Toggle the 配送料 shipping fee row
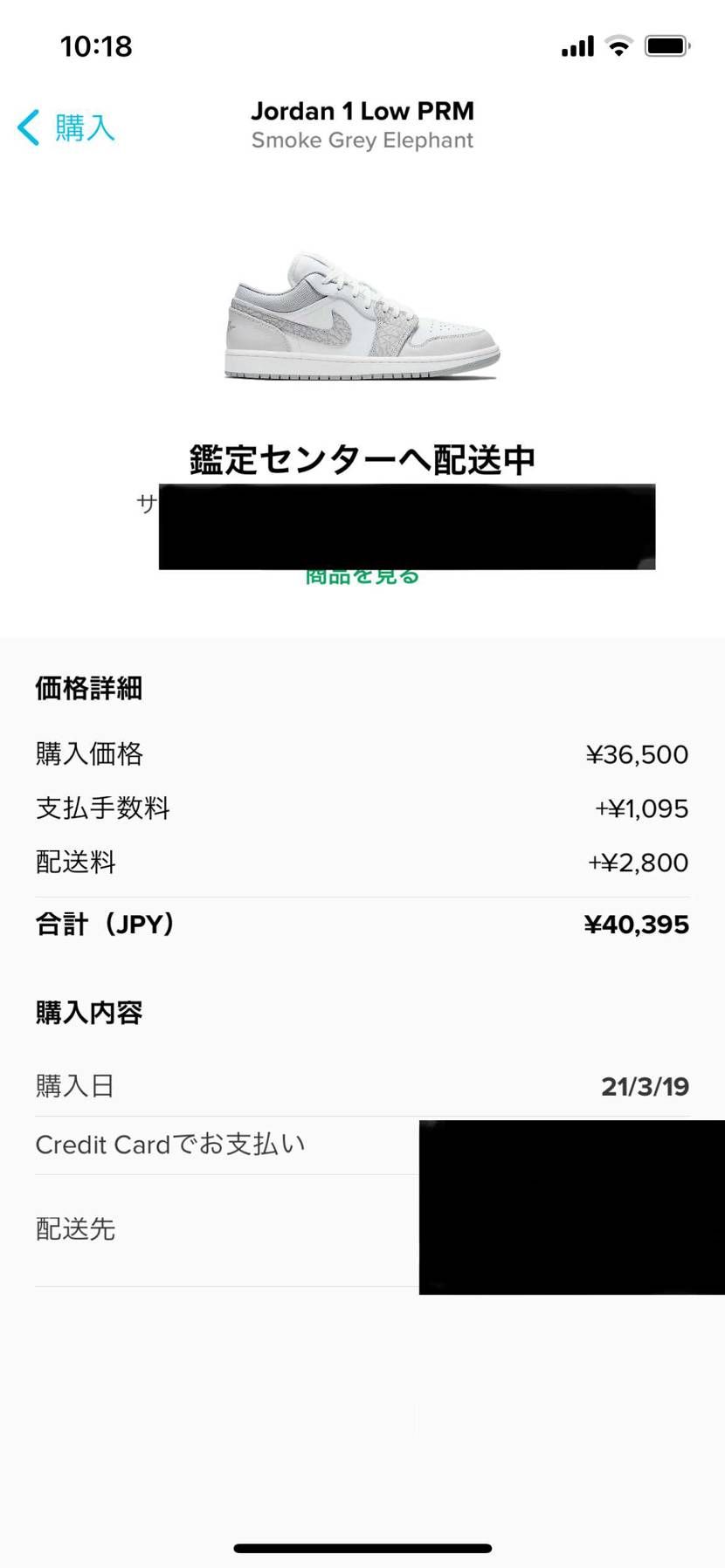 [x=362, y=862]
